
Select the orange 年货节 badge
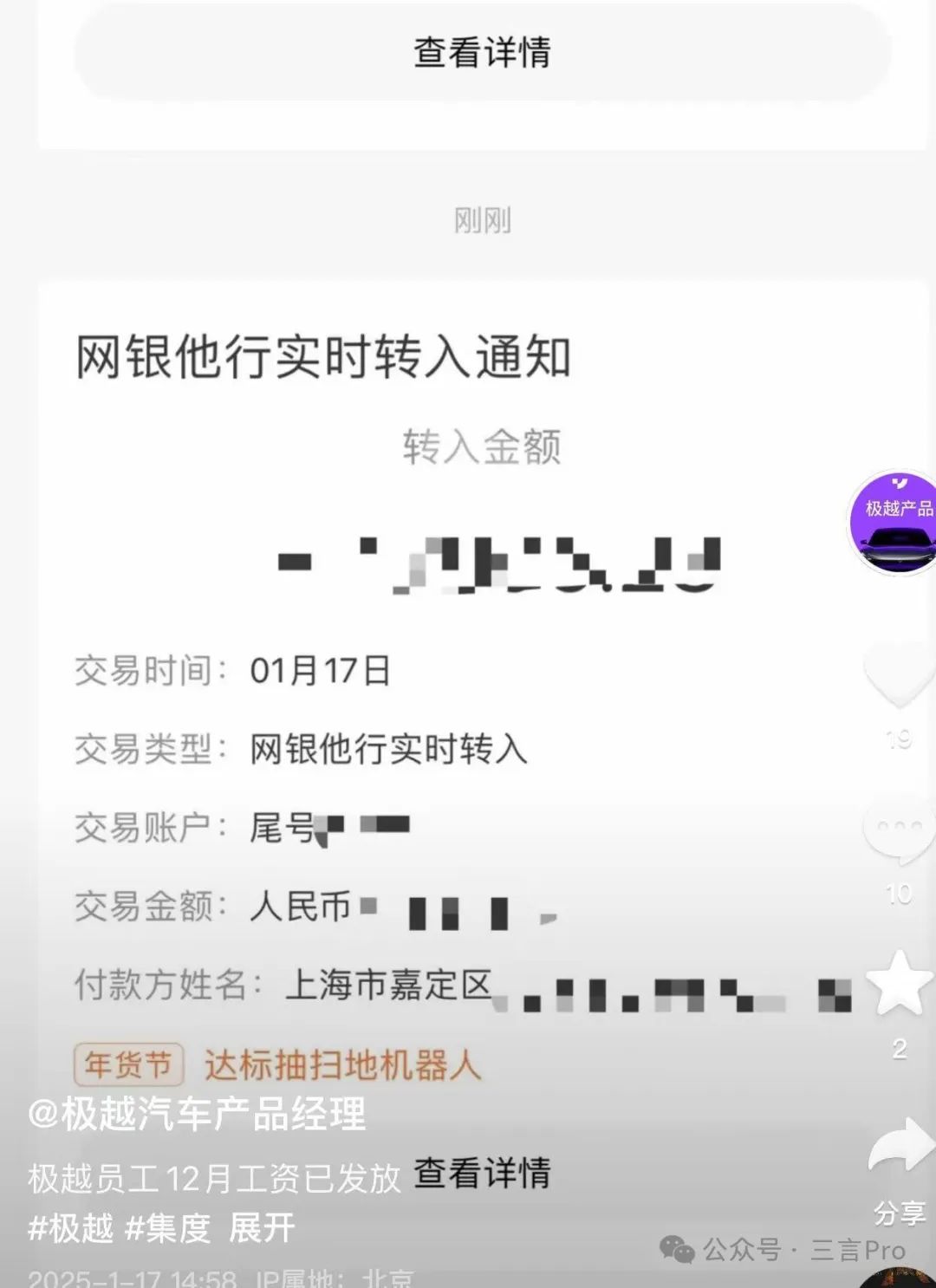coord(130,1064)
